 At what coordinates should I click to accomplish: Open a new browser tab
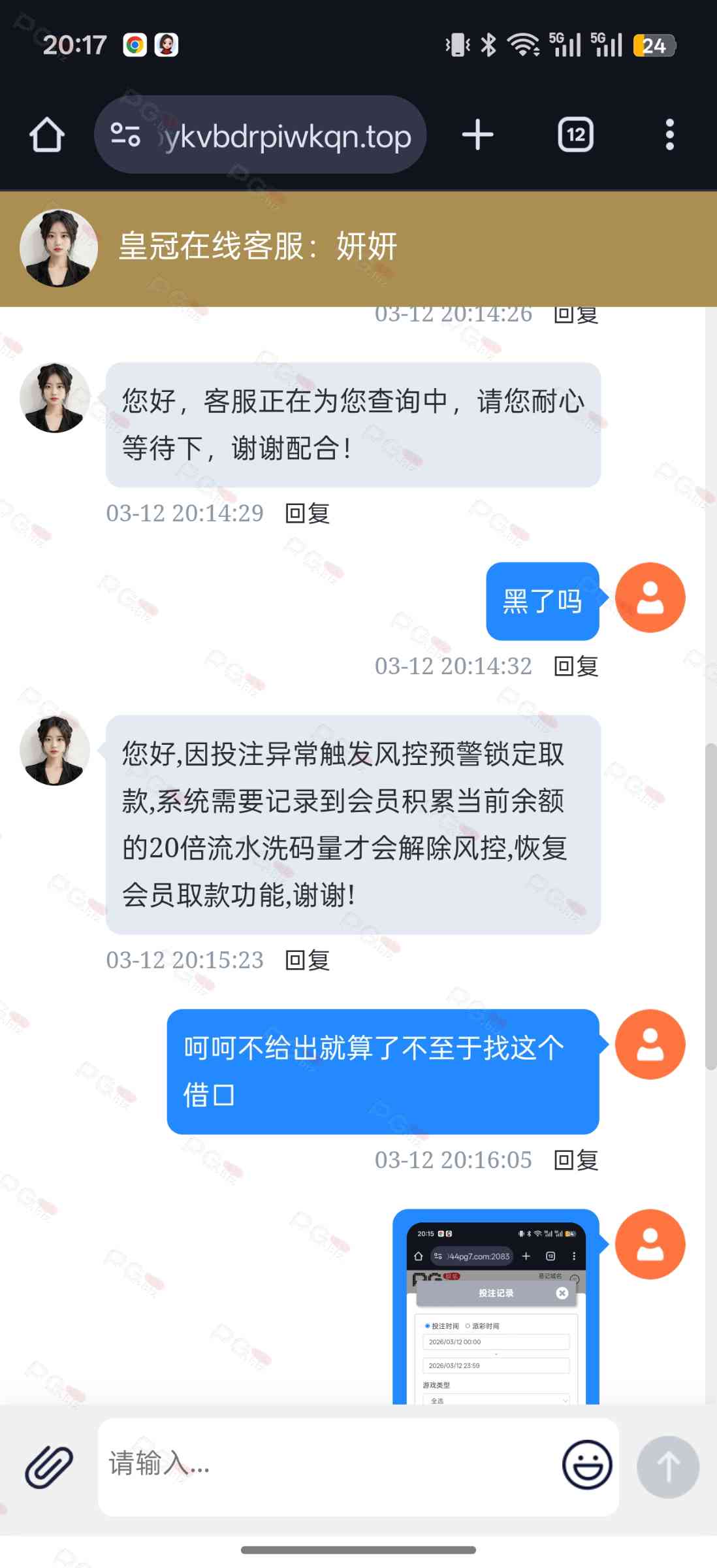coord(477,135)
